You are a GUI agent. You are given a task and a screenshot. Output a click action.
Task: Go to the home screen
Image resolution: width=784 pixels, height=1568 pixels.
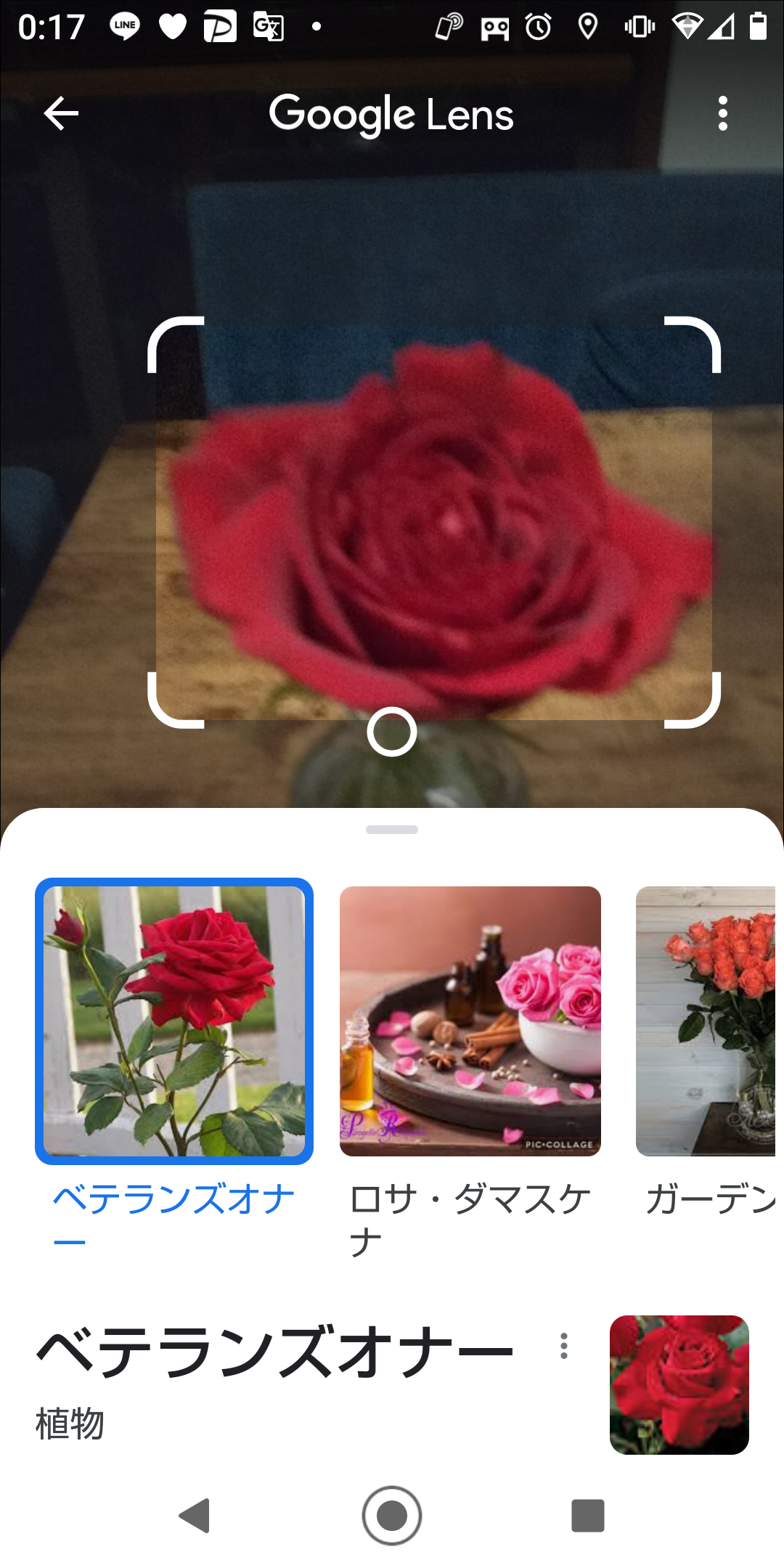point(392,1516)
